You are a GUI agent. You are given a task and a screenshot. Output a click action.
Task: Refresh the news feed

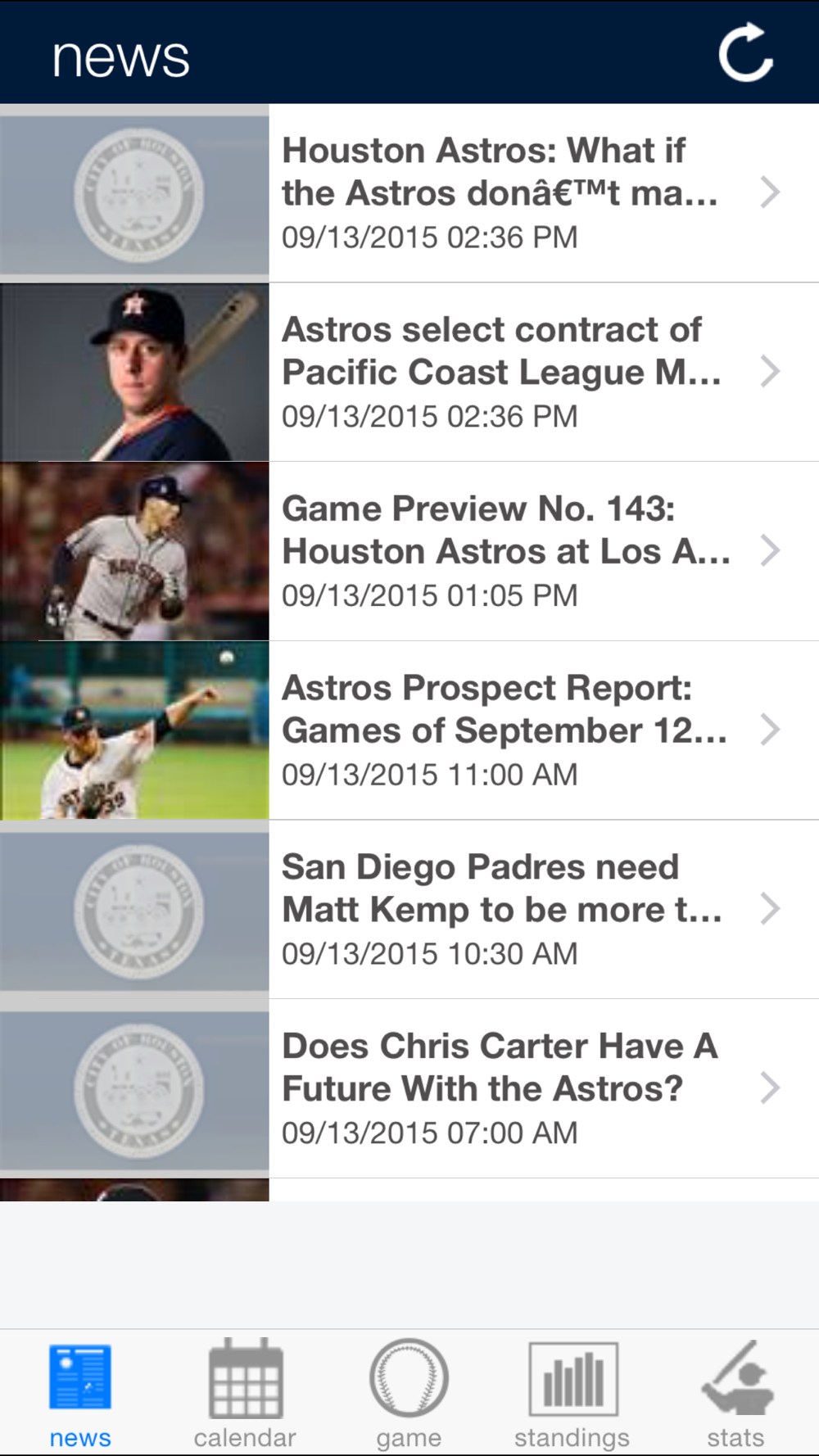745,54
